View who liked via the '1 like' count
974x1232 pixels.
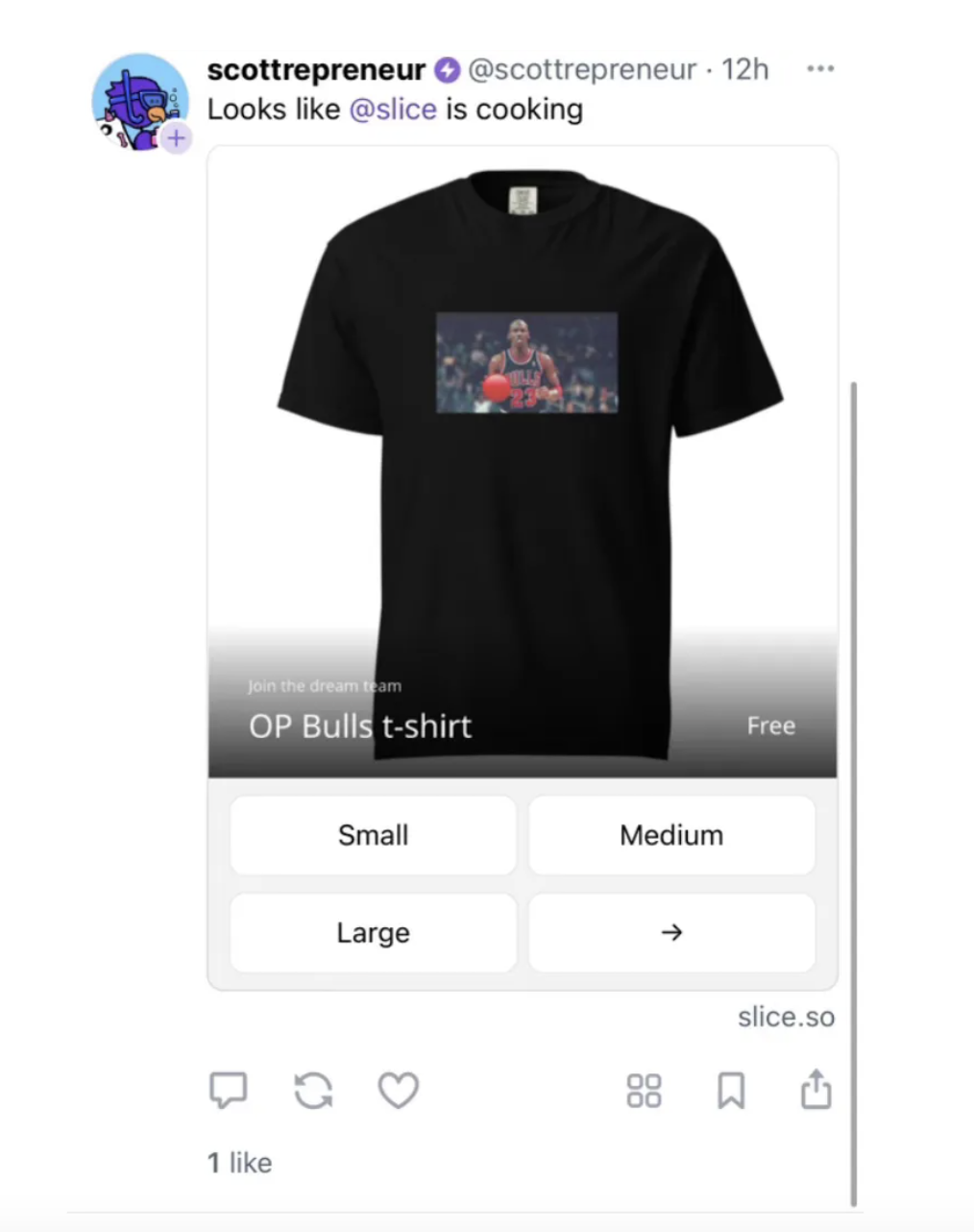pos(240,1163)
